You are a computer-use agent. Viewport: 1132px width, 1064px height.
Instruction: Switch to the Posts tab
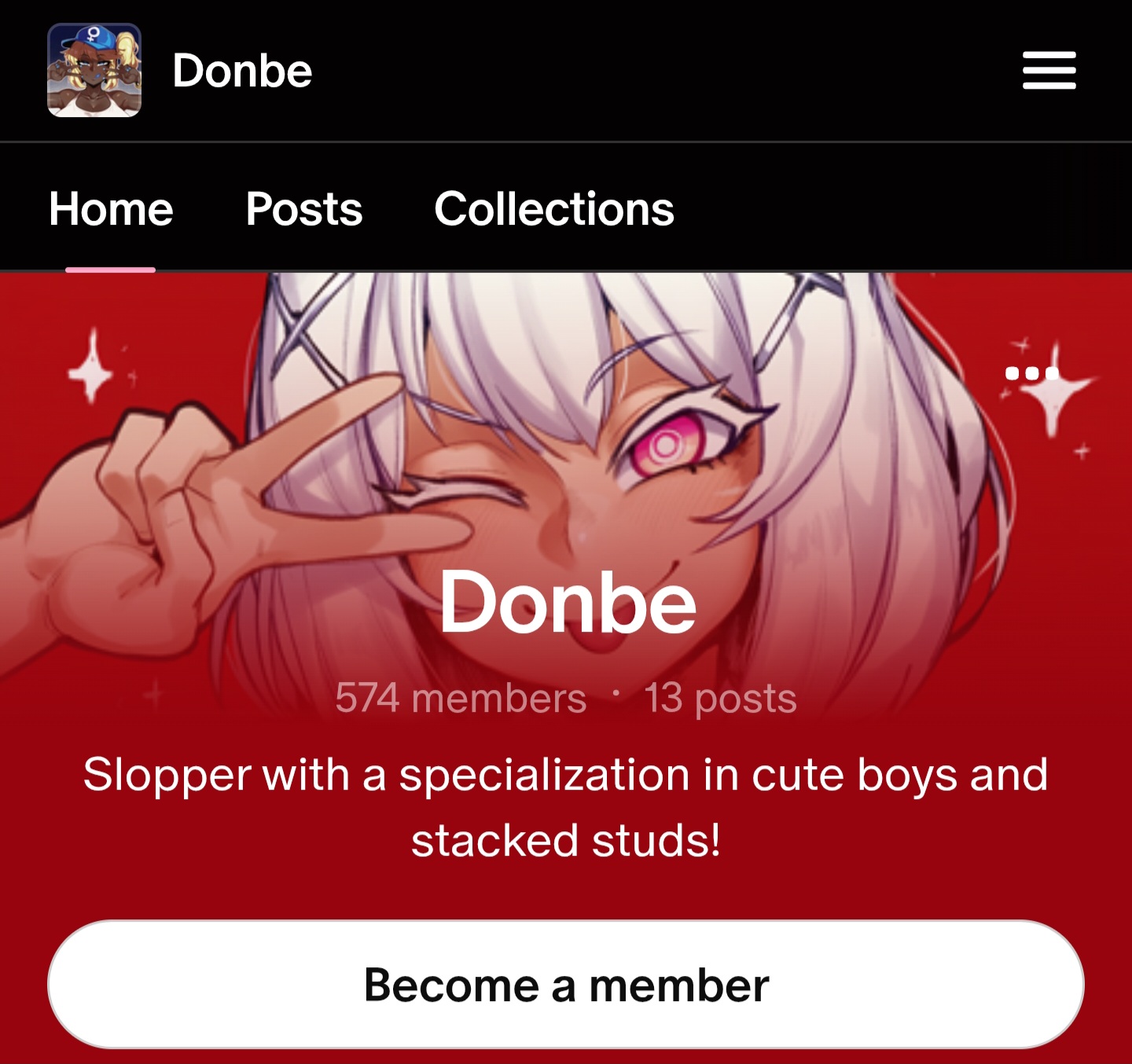point(304,209)
